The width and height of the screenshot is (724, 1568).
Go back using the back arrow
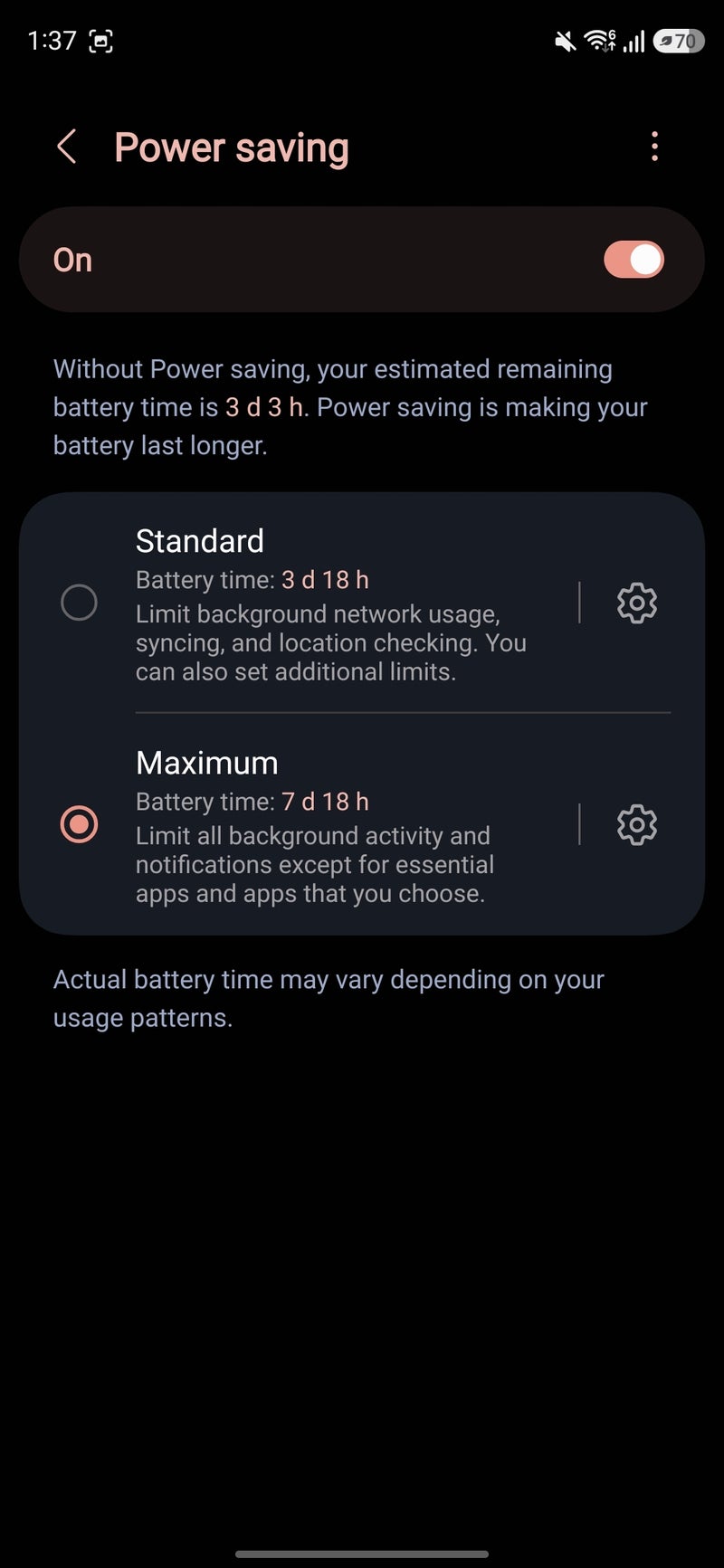[66, 146]
